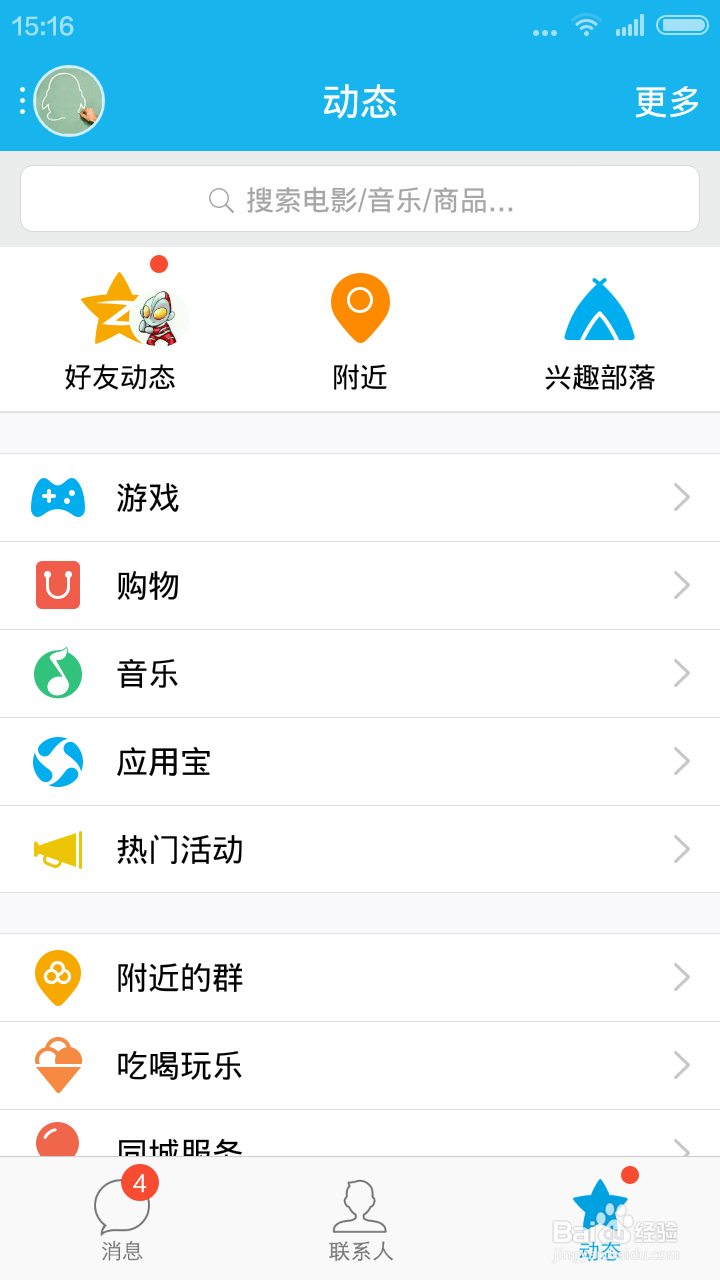Image resolution: width=720 pixels, height=1280 pixels.
Task: Switch to the 消息 tab
Action: [x=122, y=1218]
